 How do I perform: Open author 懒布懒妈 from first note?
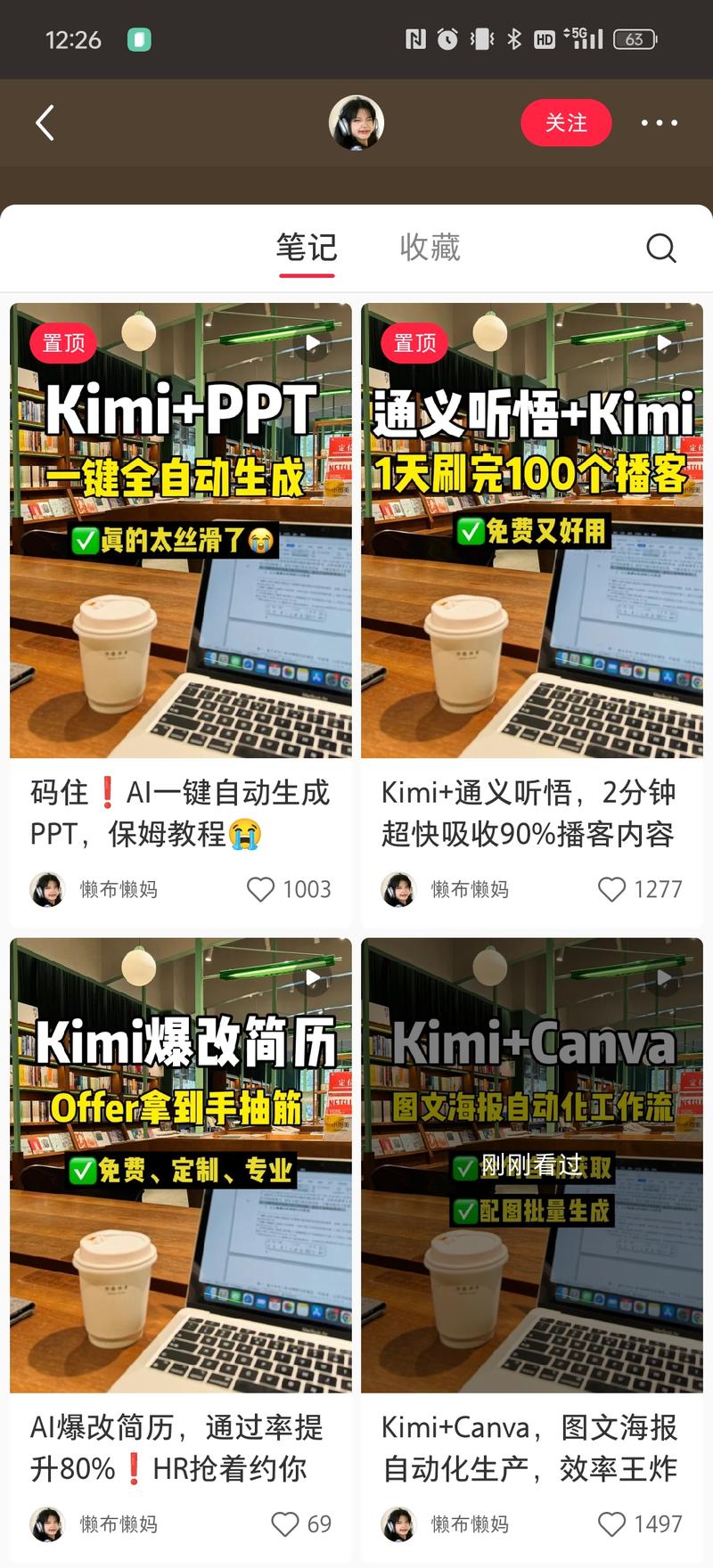pyautogui.click(x=98, y=888)
